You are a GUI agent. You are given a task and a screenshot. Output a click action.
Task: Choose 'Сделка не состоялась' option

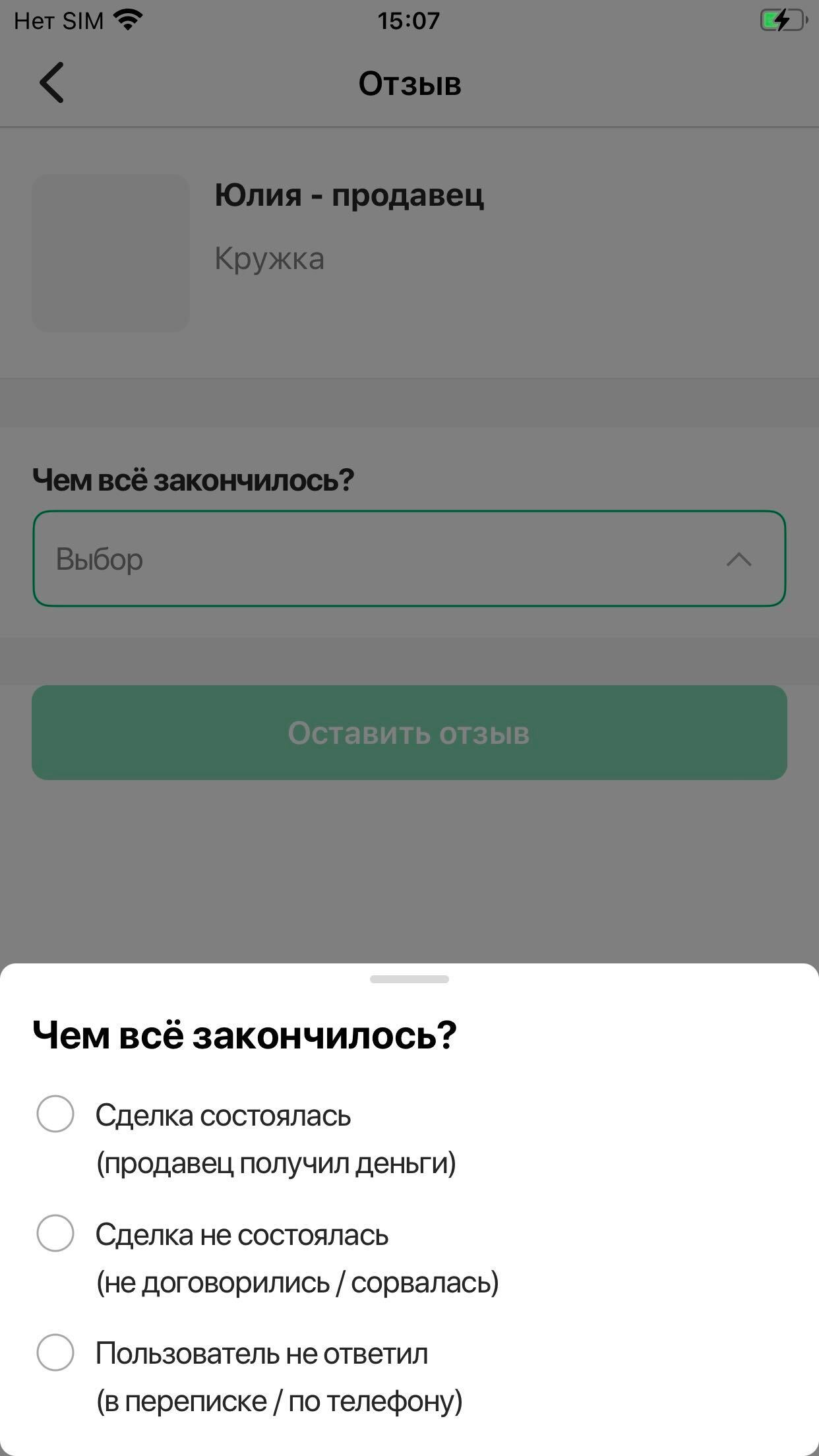coord(55,1233)
